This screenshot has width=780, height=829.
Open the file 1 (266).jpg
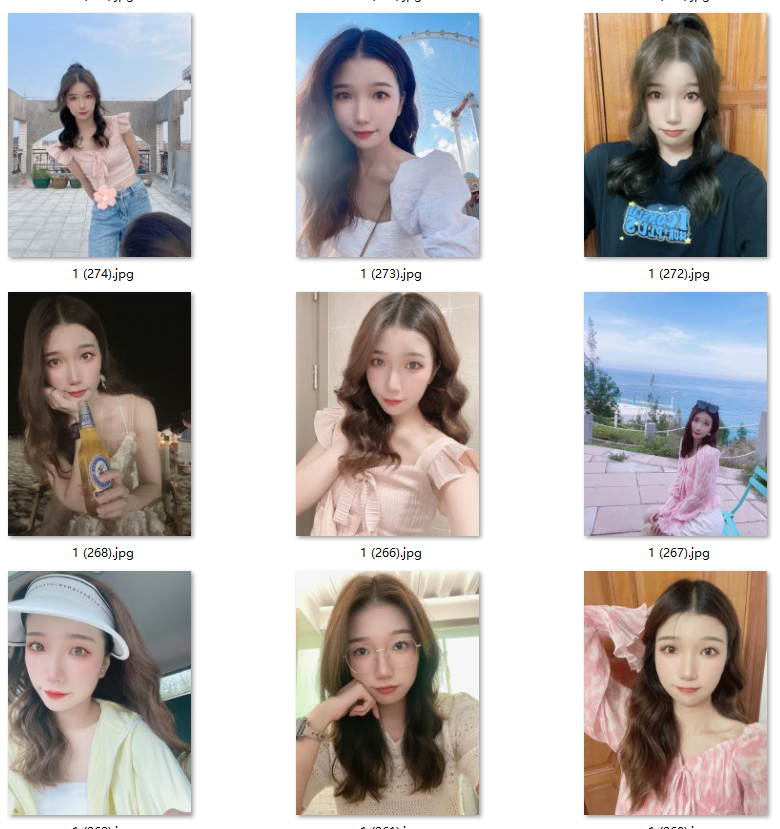(388, 414)
